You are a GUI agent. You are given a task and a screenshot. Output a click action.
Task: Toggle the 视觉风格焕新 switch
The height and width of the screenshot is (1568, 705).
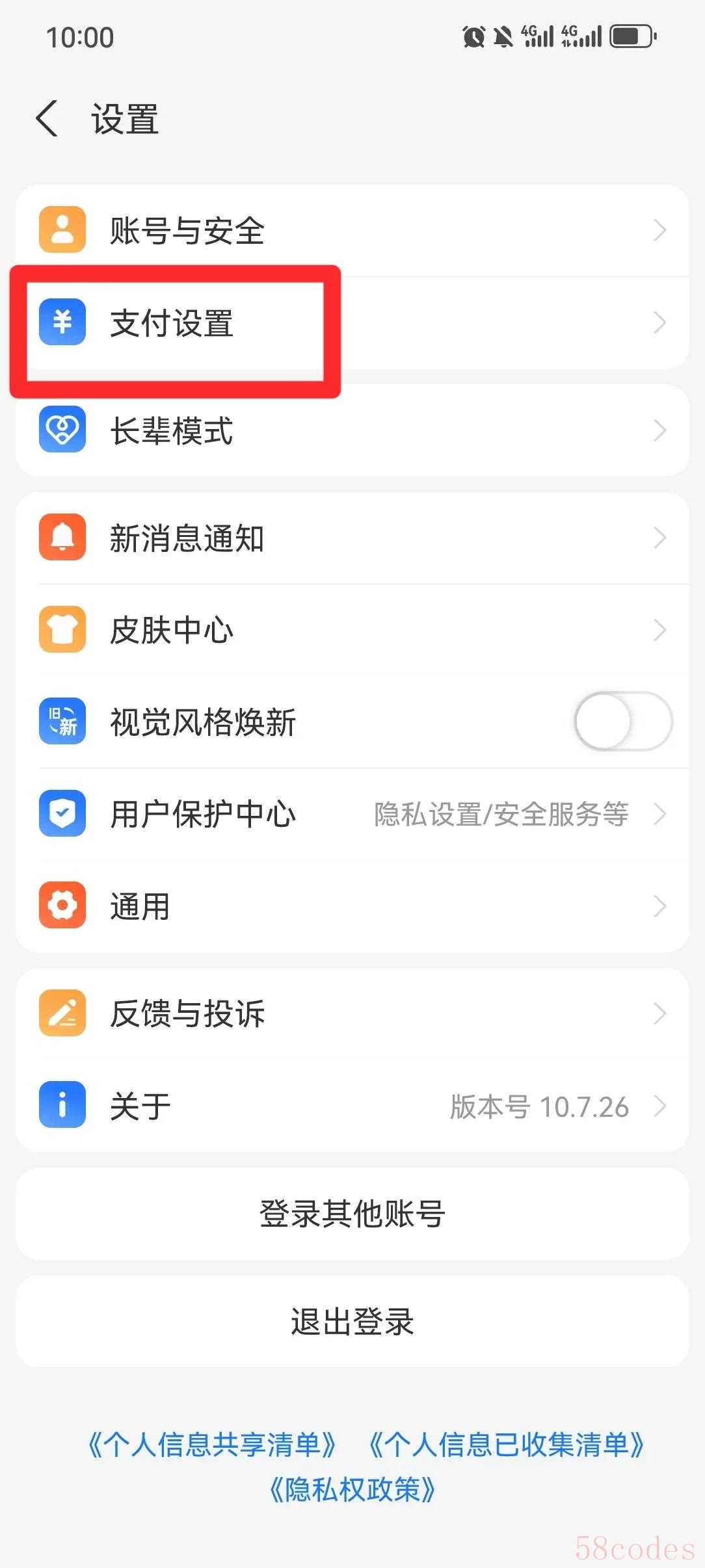[x=623, y=722]
